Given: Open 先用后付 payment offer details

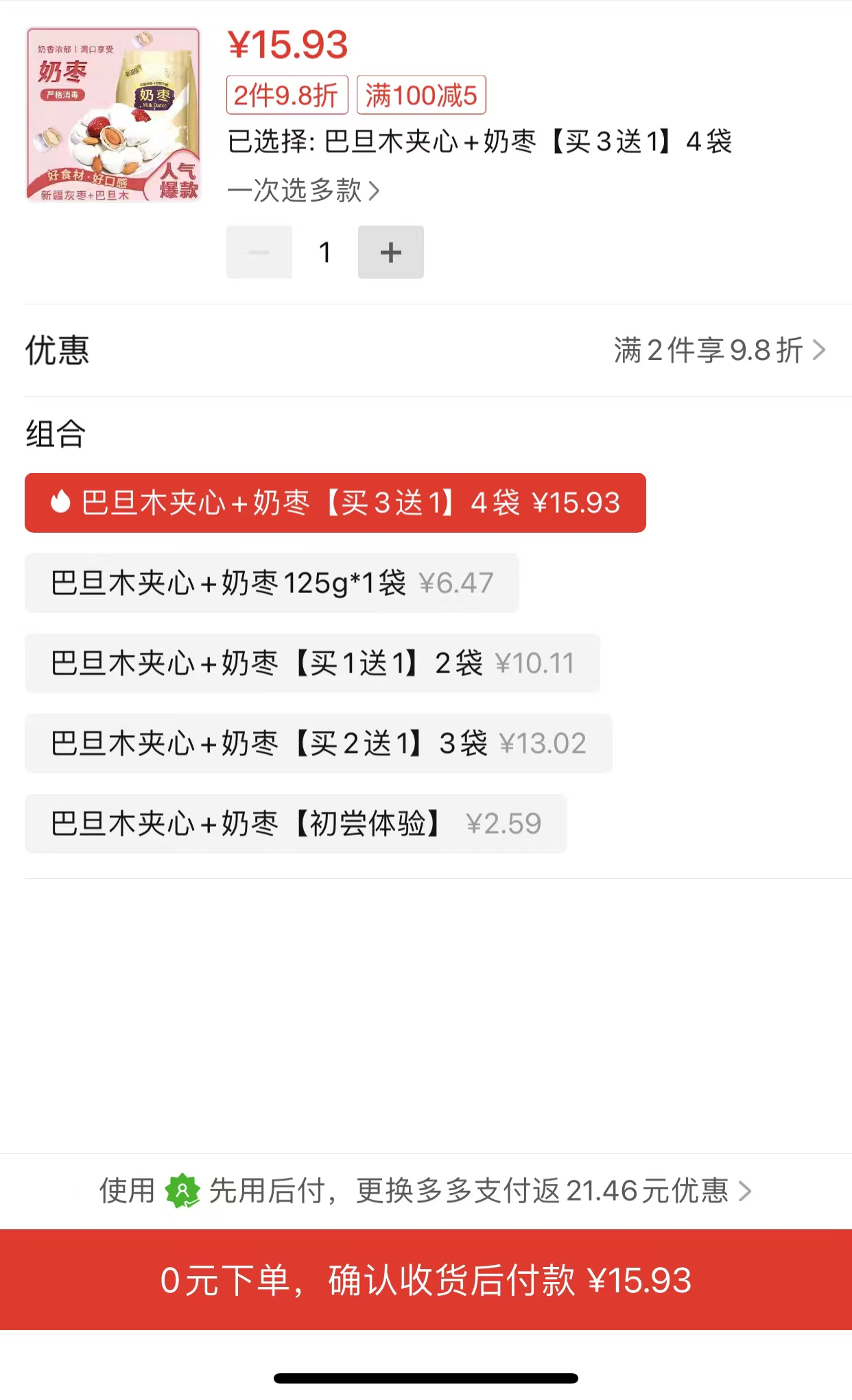Looking at the screenshot, I should [425, 1191].
